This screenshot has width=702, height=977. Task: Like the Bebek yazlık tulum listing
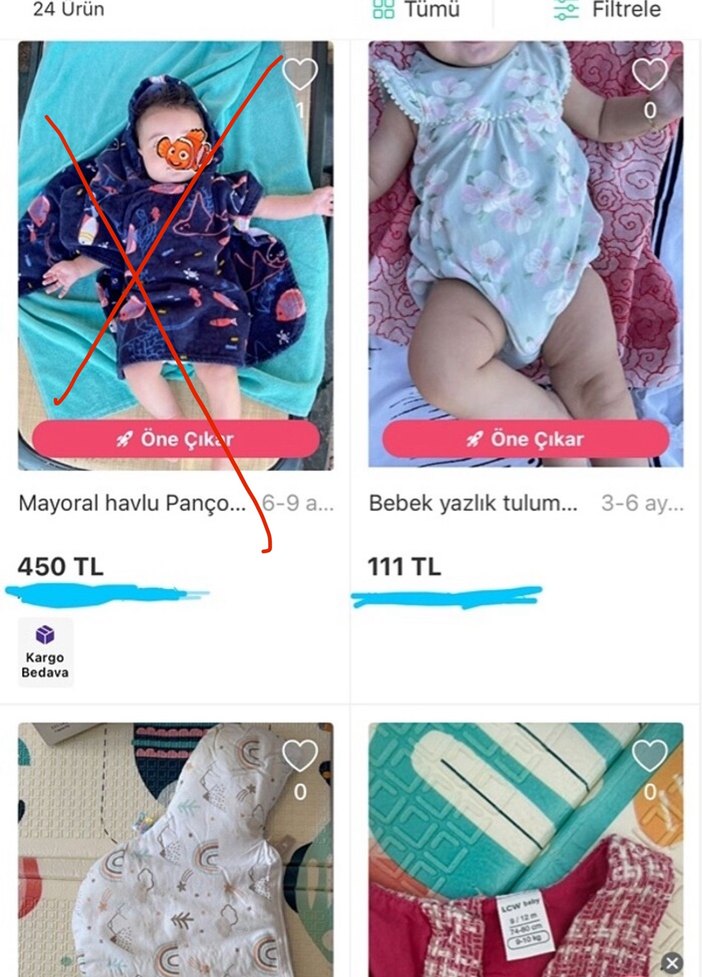point(649,73)
